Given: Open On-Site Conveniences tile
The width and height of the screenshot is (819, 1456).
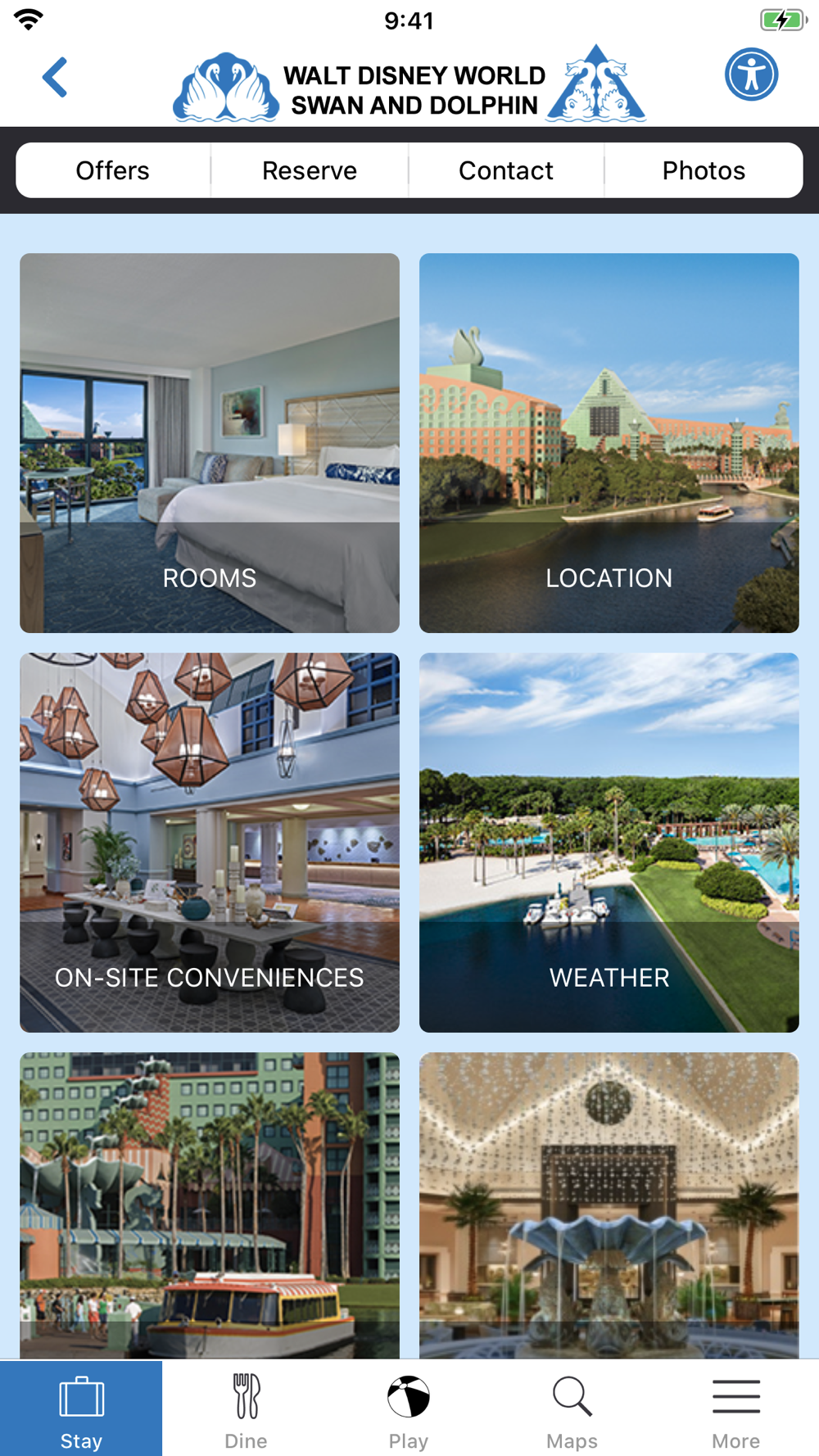Looking at the screenshot, I should [210, 843].
